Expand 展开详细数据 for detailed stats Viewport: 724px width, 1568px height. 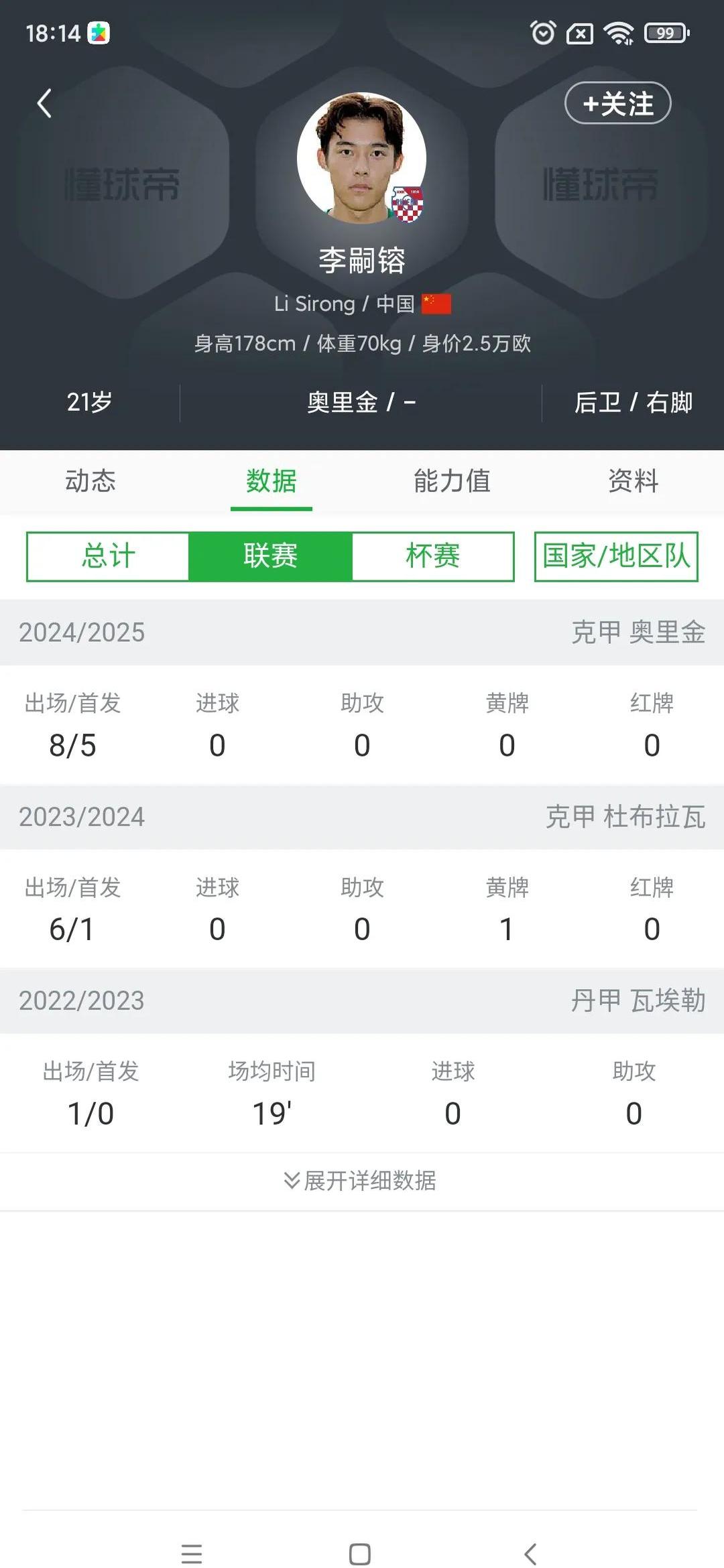[361, 1181]
